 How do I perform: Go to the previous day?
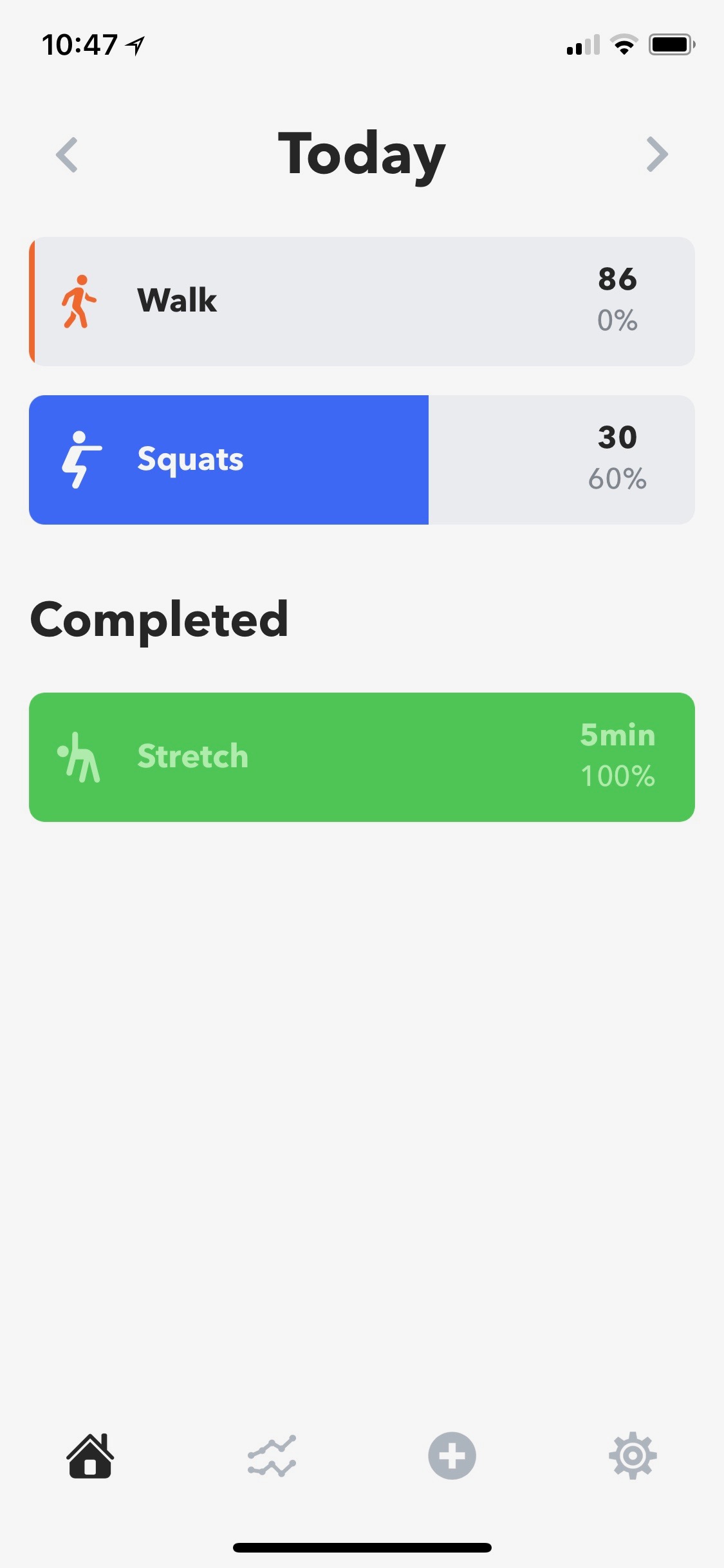point(67,154)
